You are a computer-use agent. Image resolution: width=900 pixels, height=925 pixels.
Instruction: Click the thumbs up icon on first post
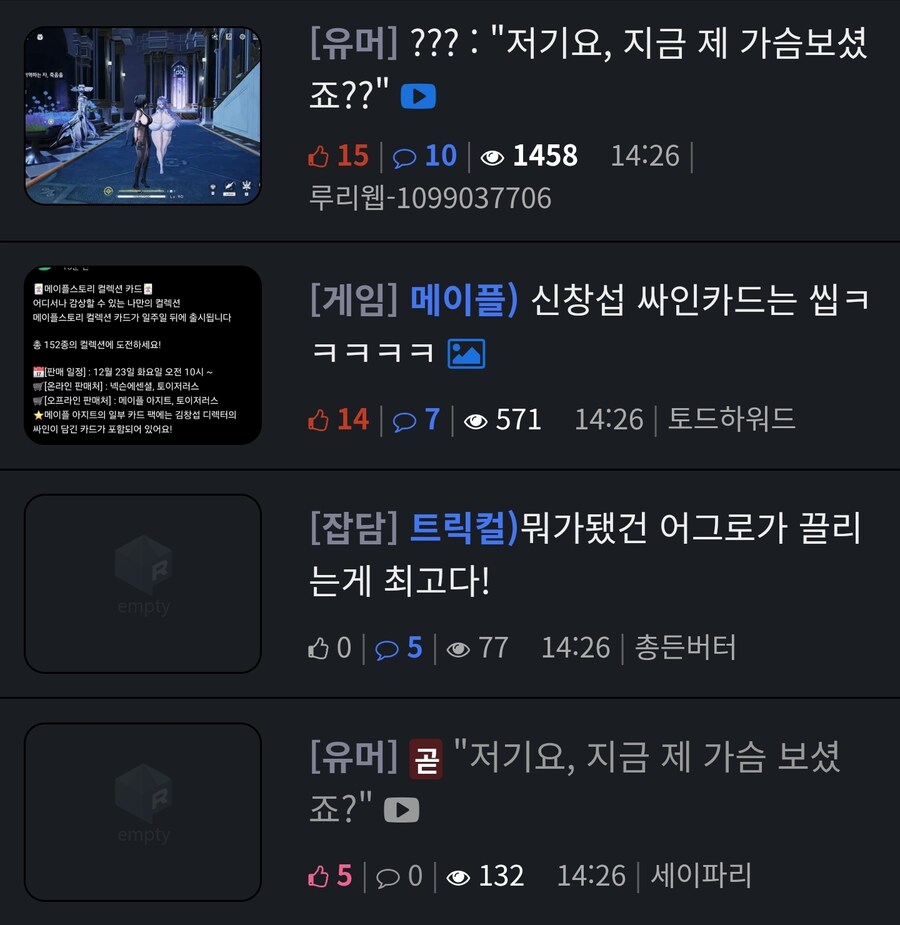(318, 155)
